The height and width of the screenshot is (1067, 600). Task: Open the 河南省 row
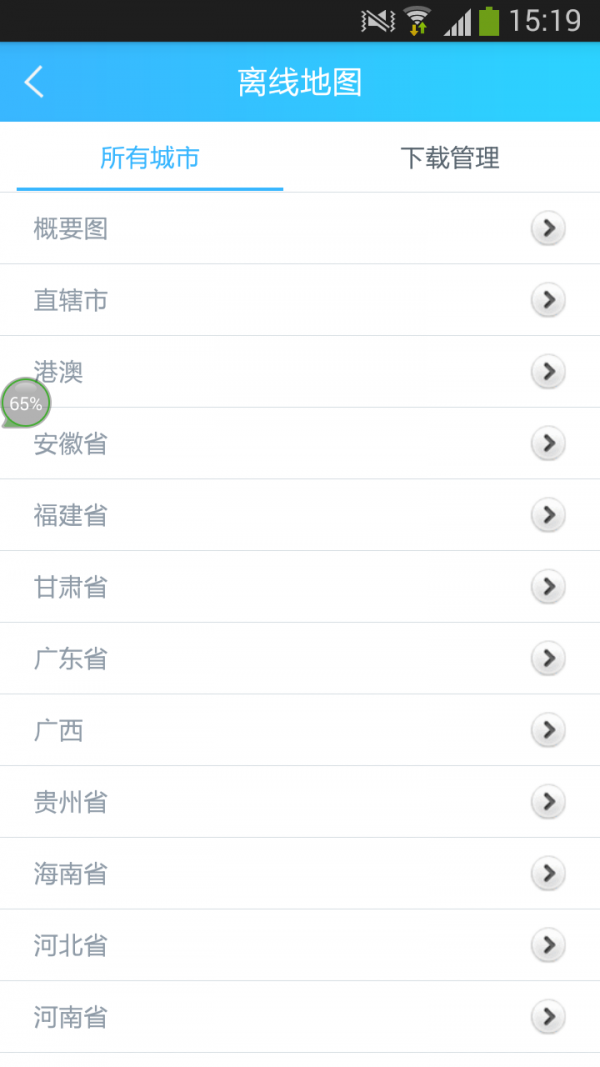300,1017
